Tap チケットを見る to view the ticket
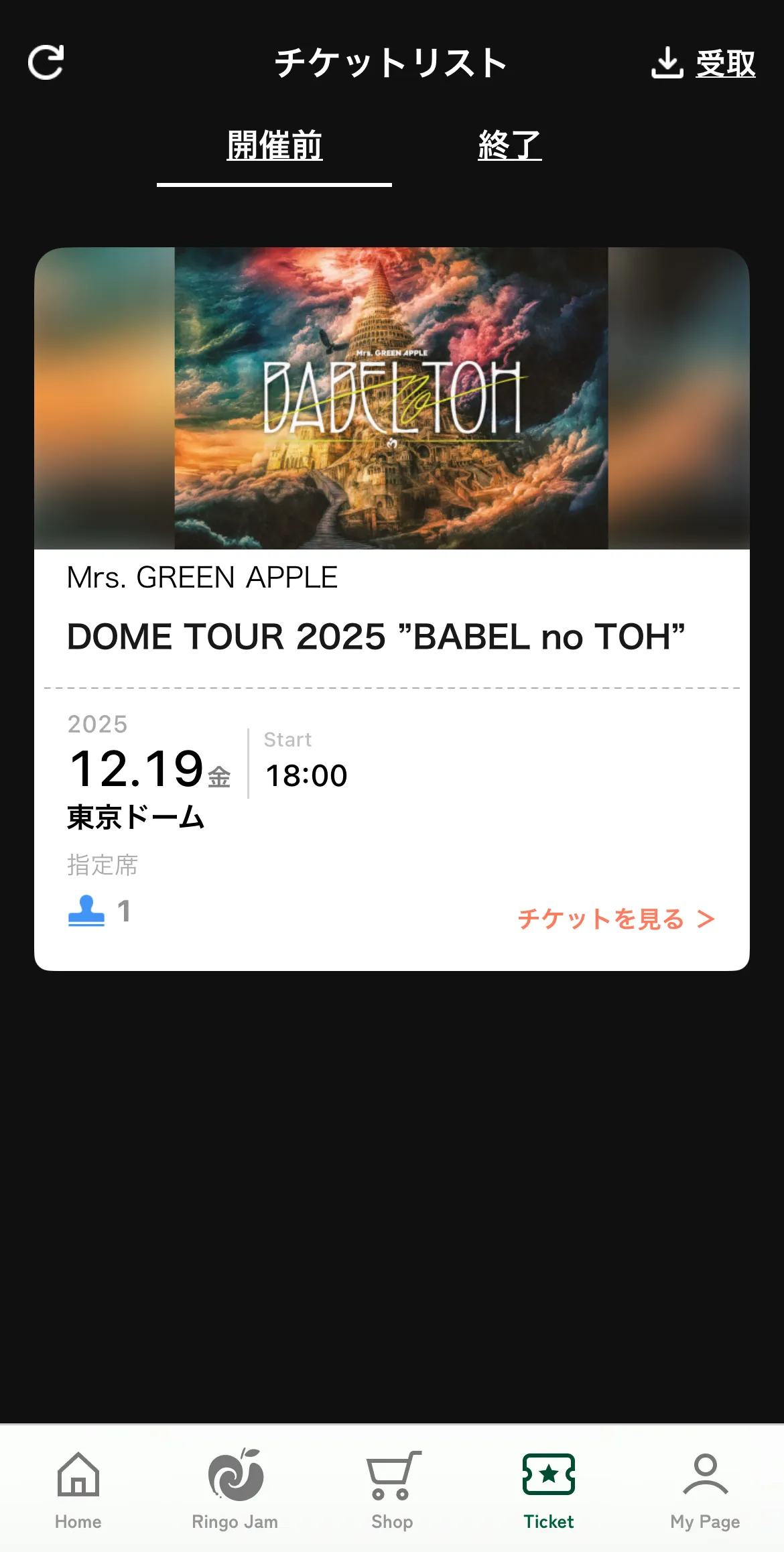The width and height of the screenshot is (784, 1552). 616,919
